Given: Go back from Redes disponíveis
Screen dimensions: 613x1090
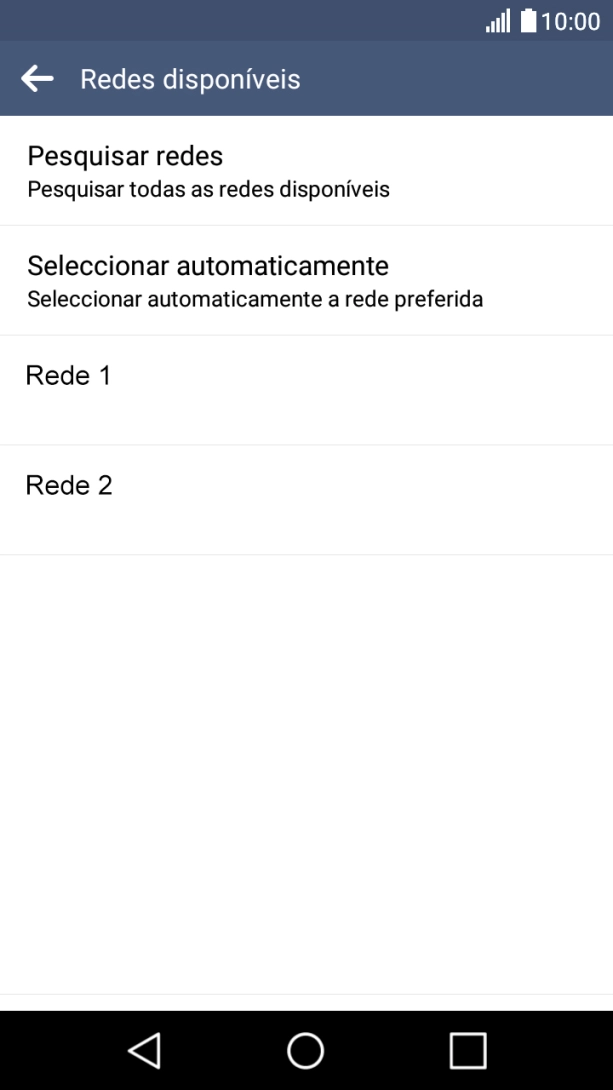Looking at the screenshot, I should tap(37, 79).
